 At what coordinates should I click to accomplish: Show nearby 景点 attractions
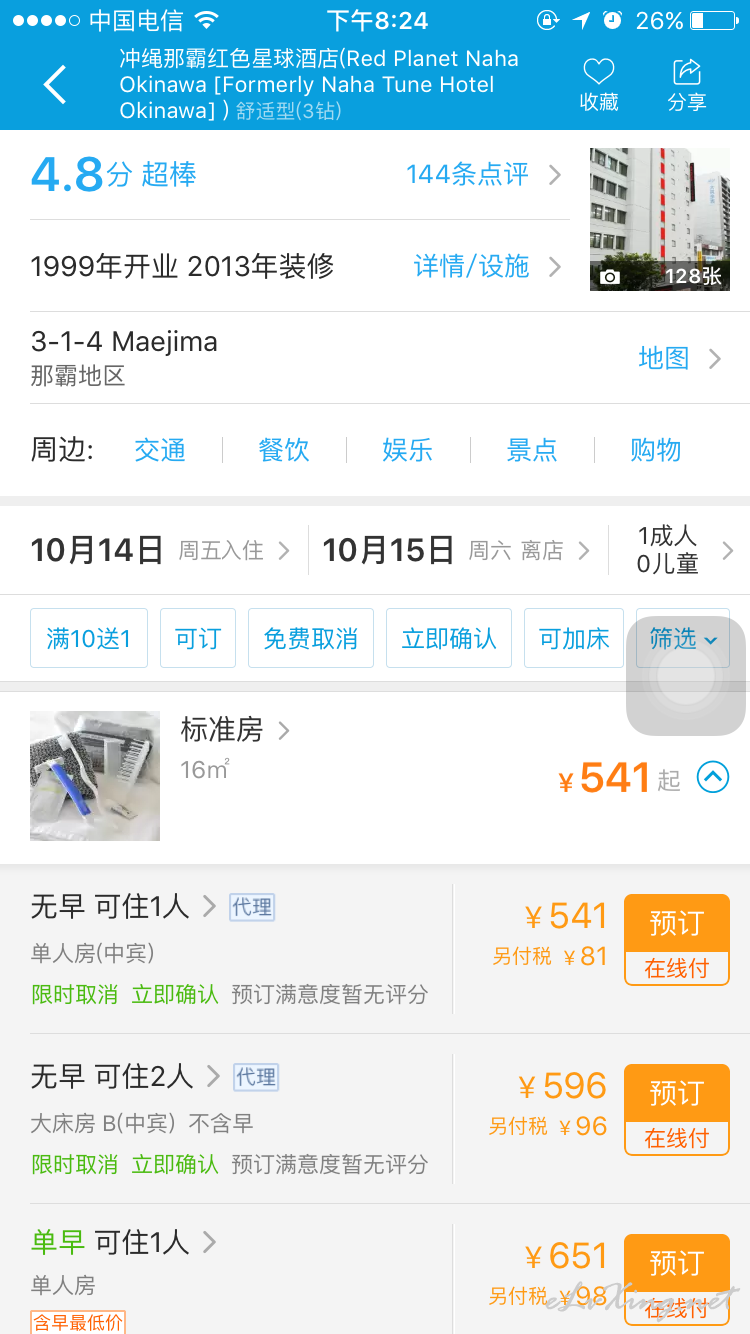[532, 450]
